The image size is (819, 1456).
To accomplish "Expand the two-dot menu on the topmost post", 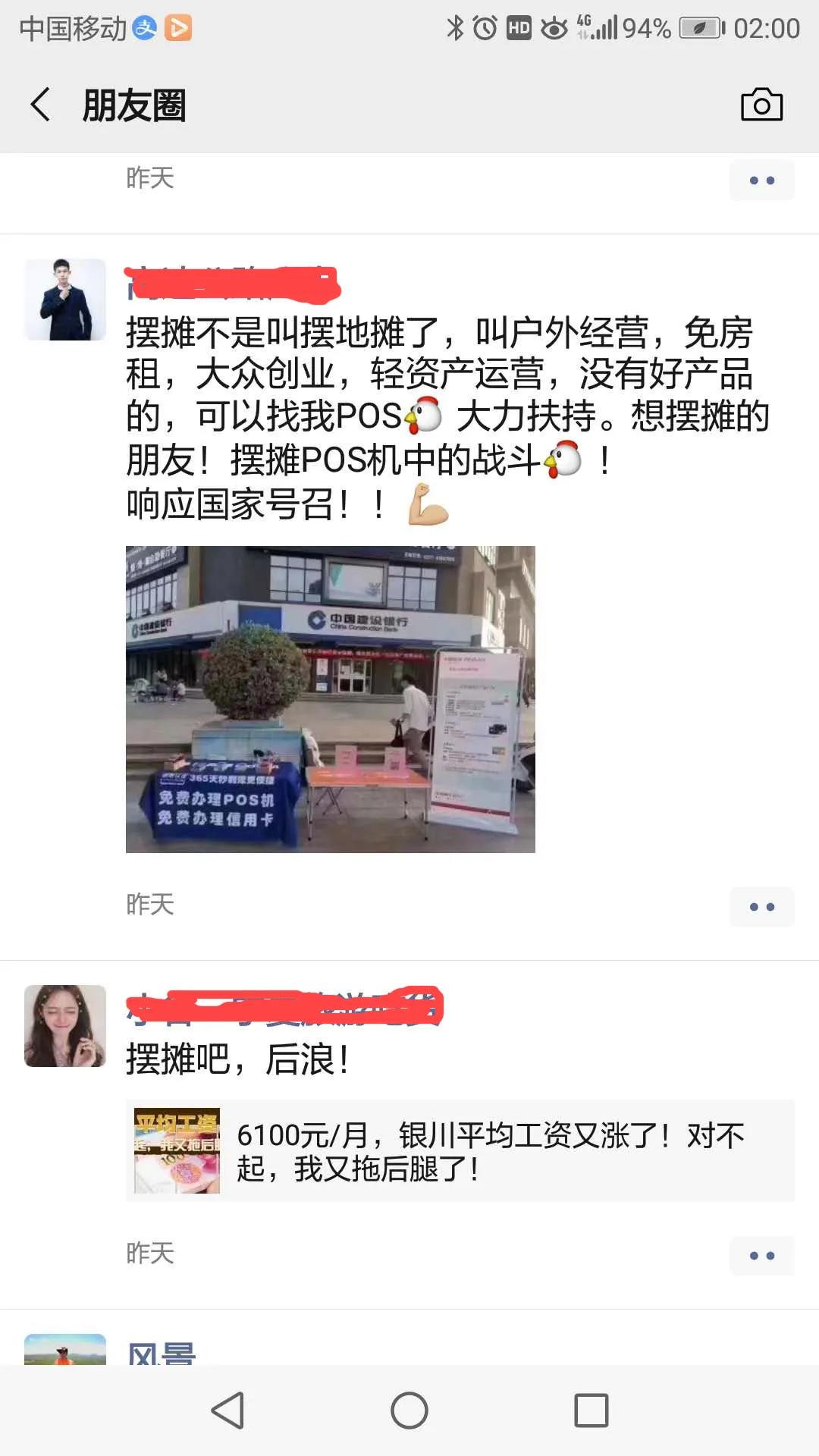I will pos(762,180).
